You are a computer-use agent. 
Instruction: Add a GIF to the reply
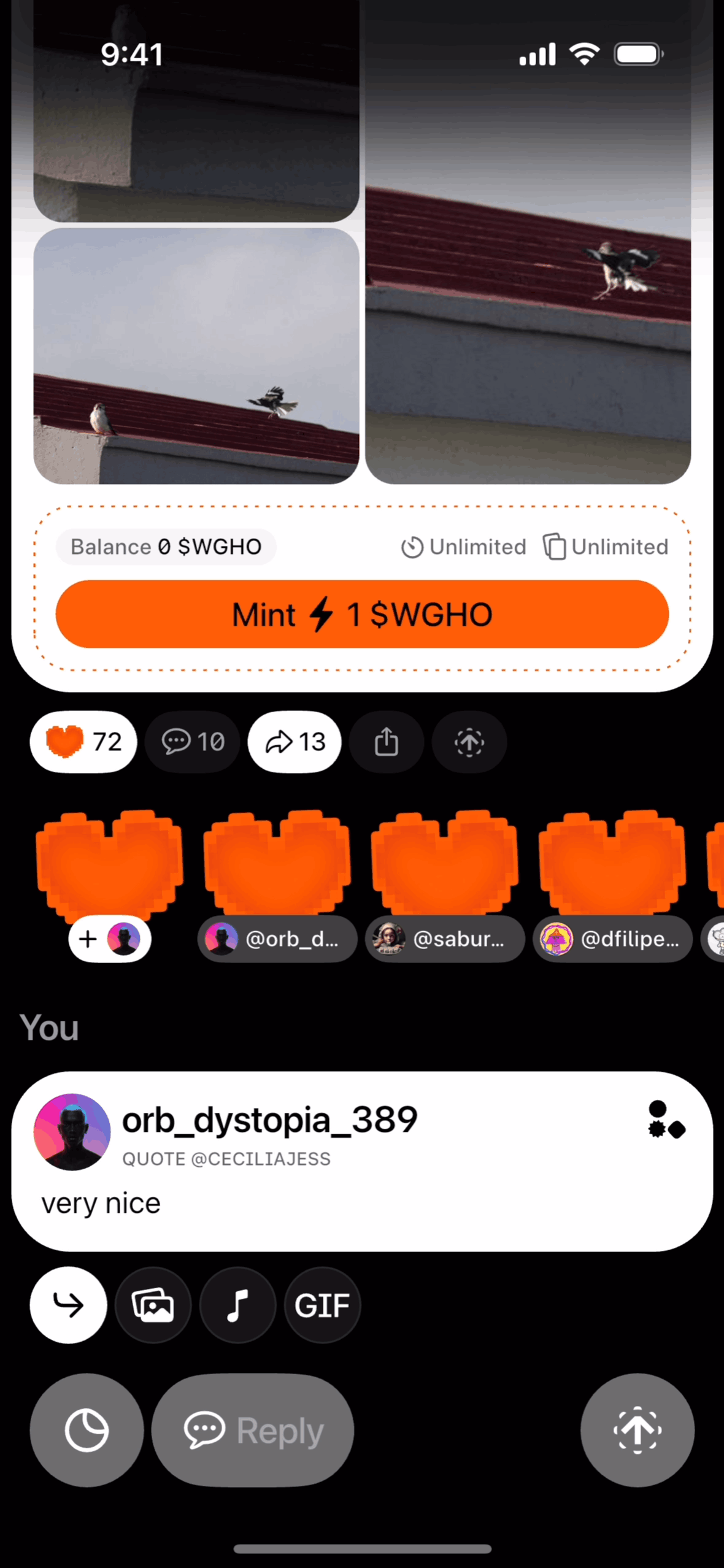(322, 1305)
